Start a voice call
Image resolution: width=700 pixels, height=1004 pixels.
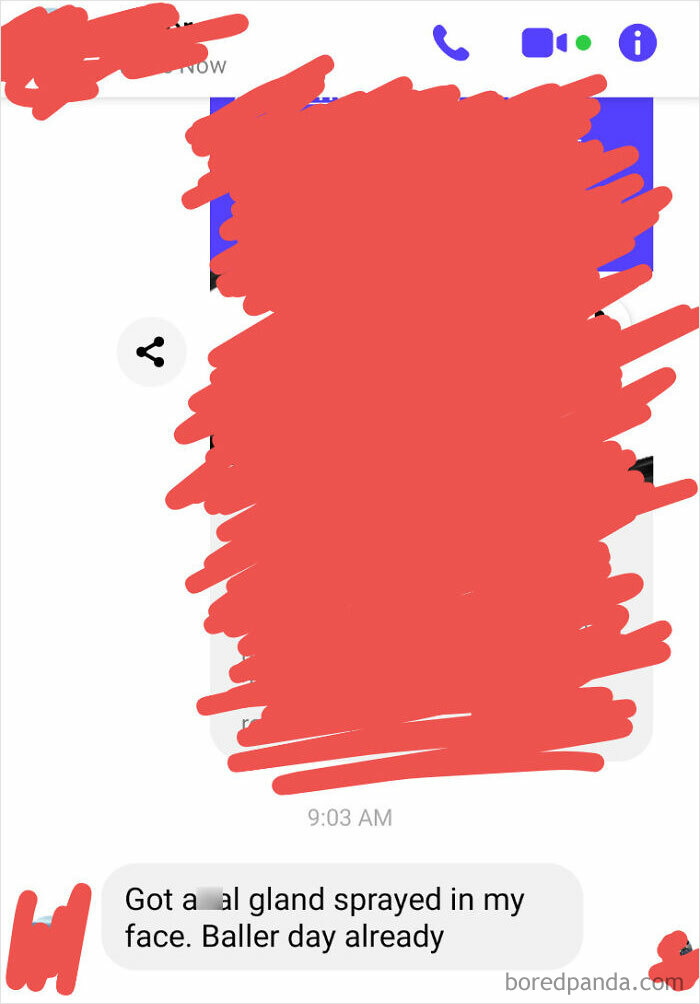tap(451, 42)
